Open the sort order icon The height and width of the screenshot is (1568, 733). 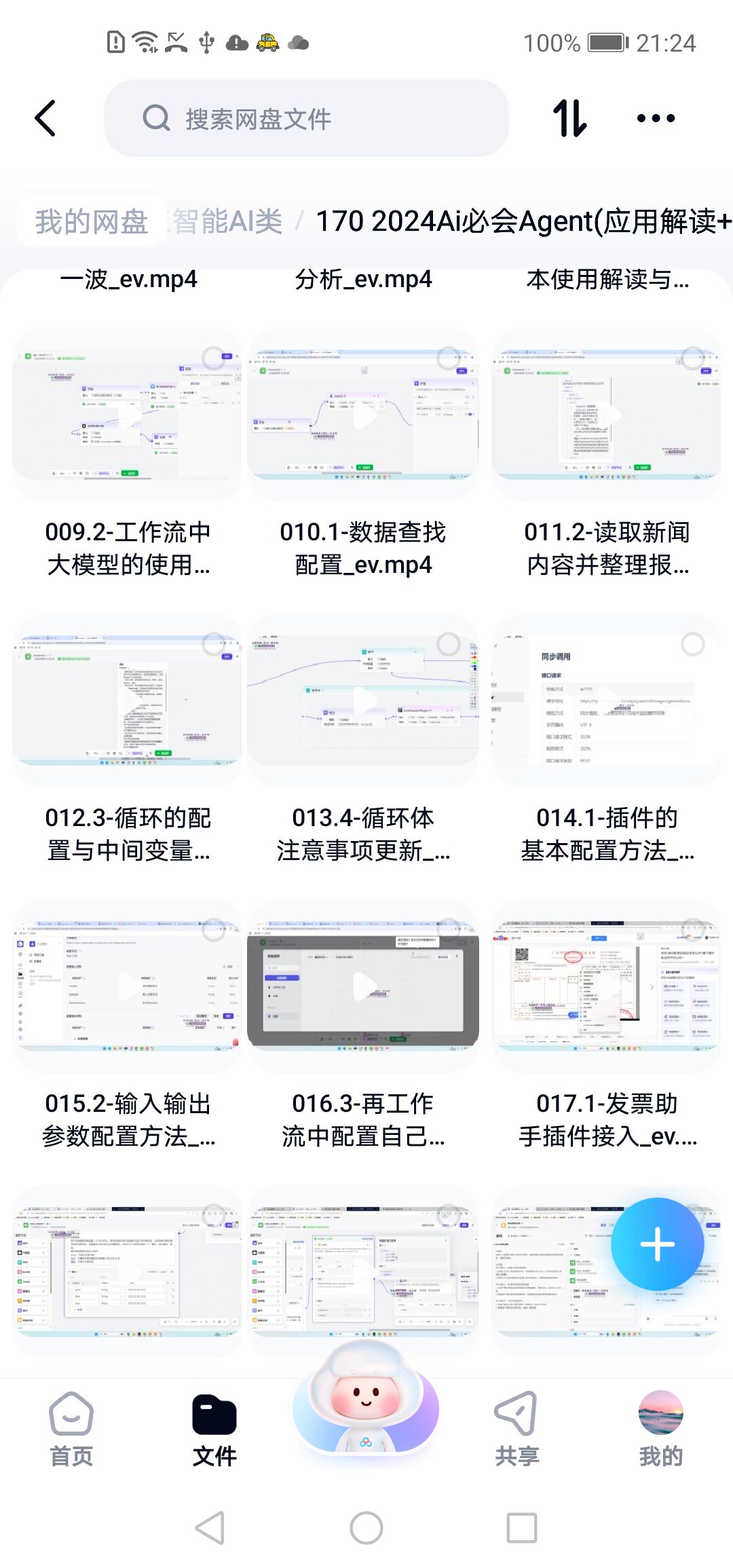coord(569,118)
